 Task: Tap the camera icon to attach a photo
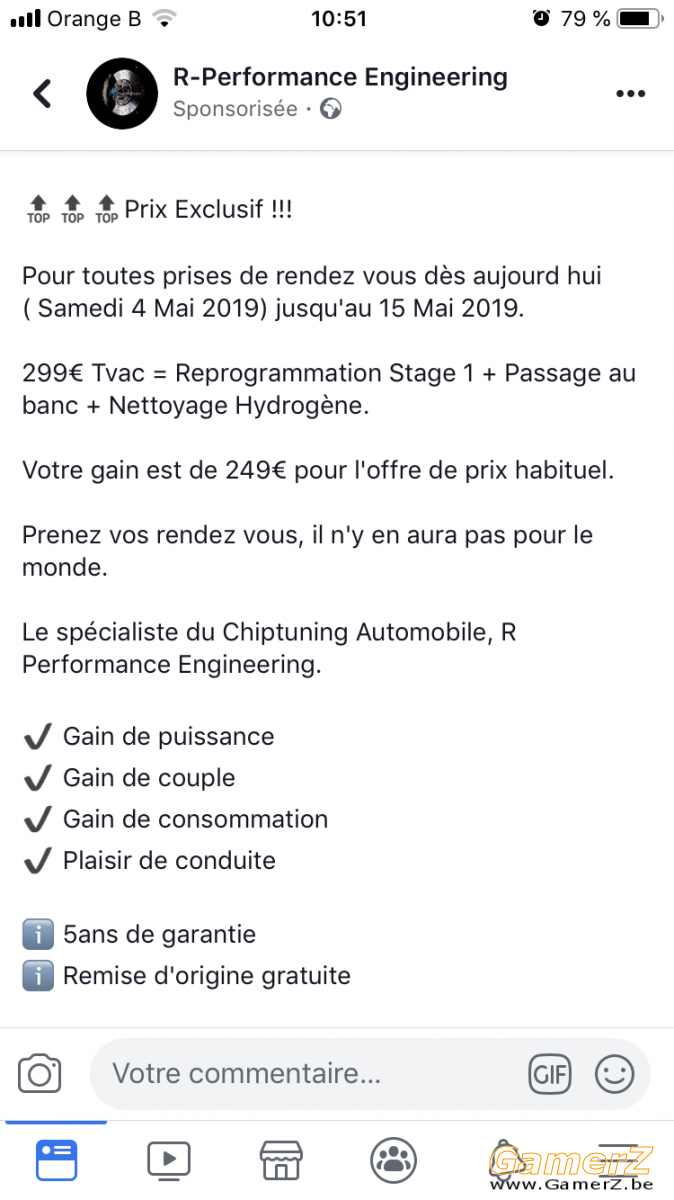(40, 1074)
